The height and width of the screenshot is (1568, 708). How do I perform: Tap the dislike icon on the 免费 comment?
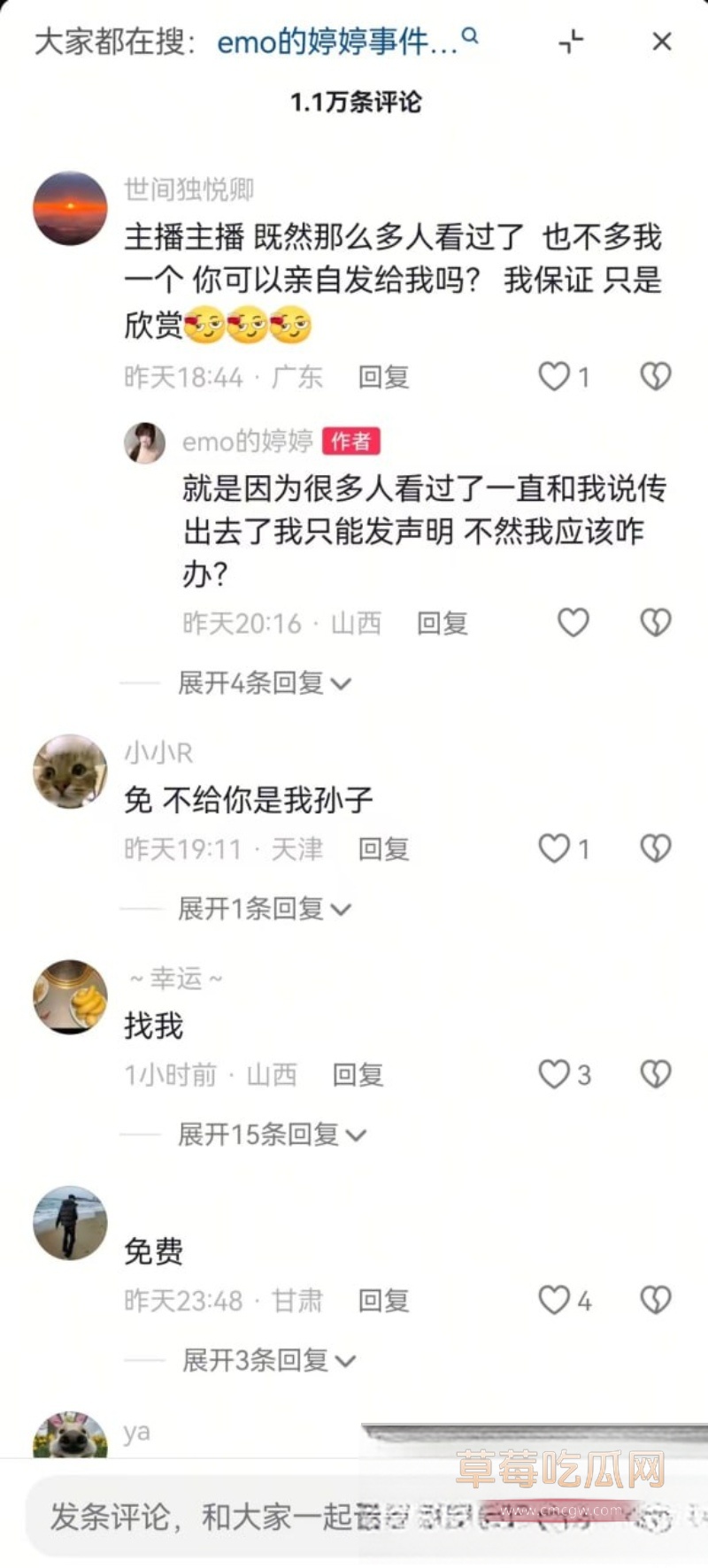coord(655,1299)
